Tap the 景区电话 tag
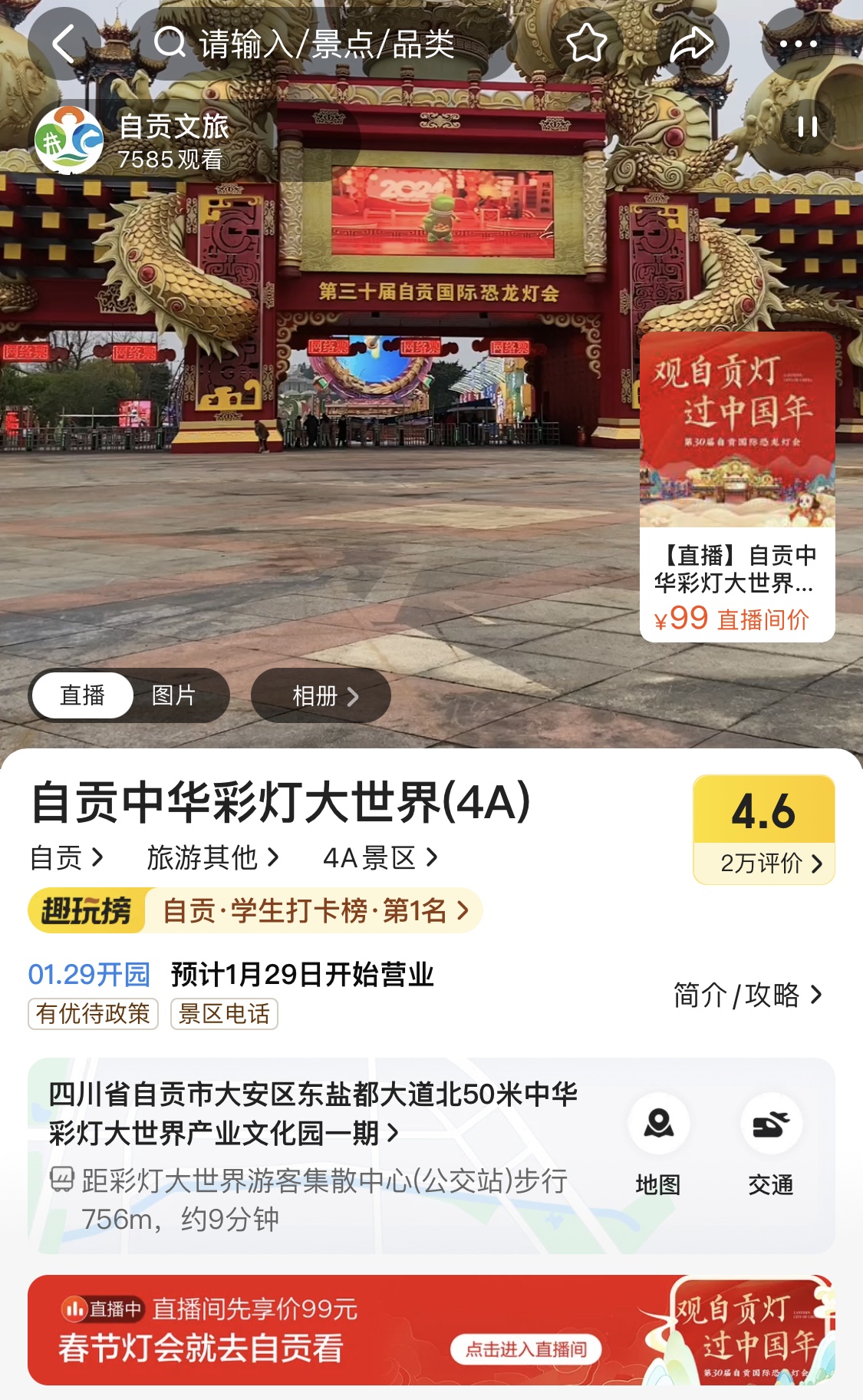Viewport: 863px width, 1400px height. click(224, 1014)
